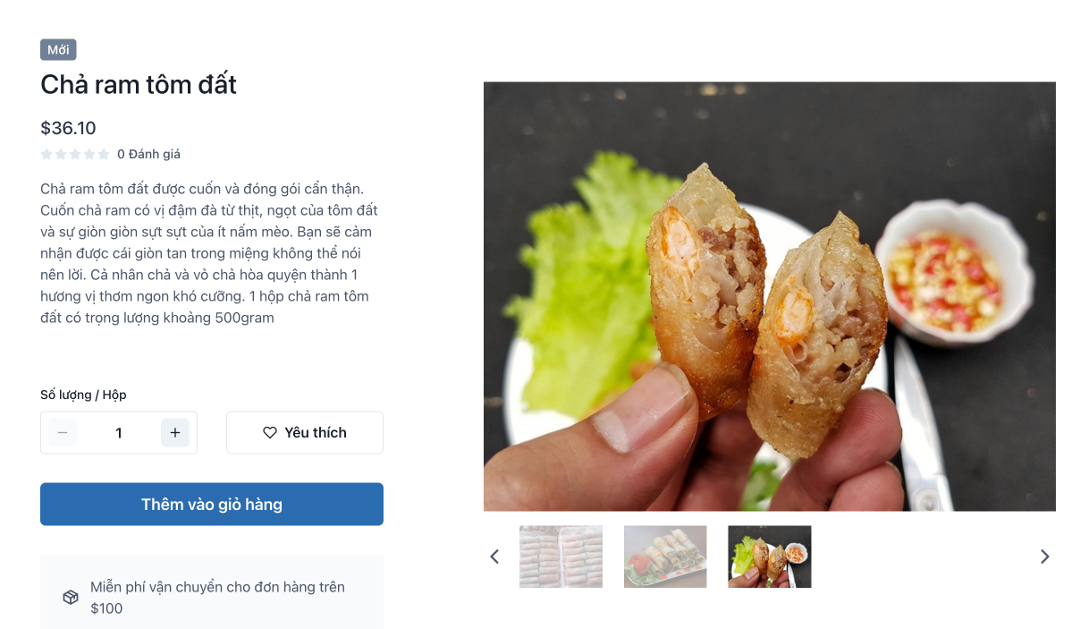Tap Thêm vào giỏ hàng button

[211, 504]
